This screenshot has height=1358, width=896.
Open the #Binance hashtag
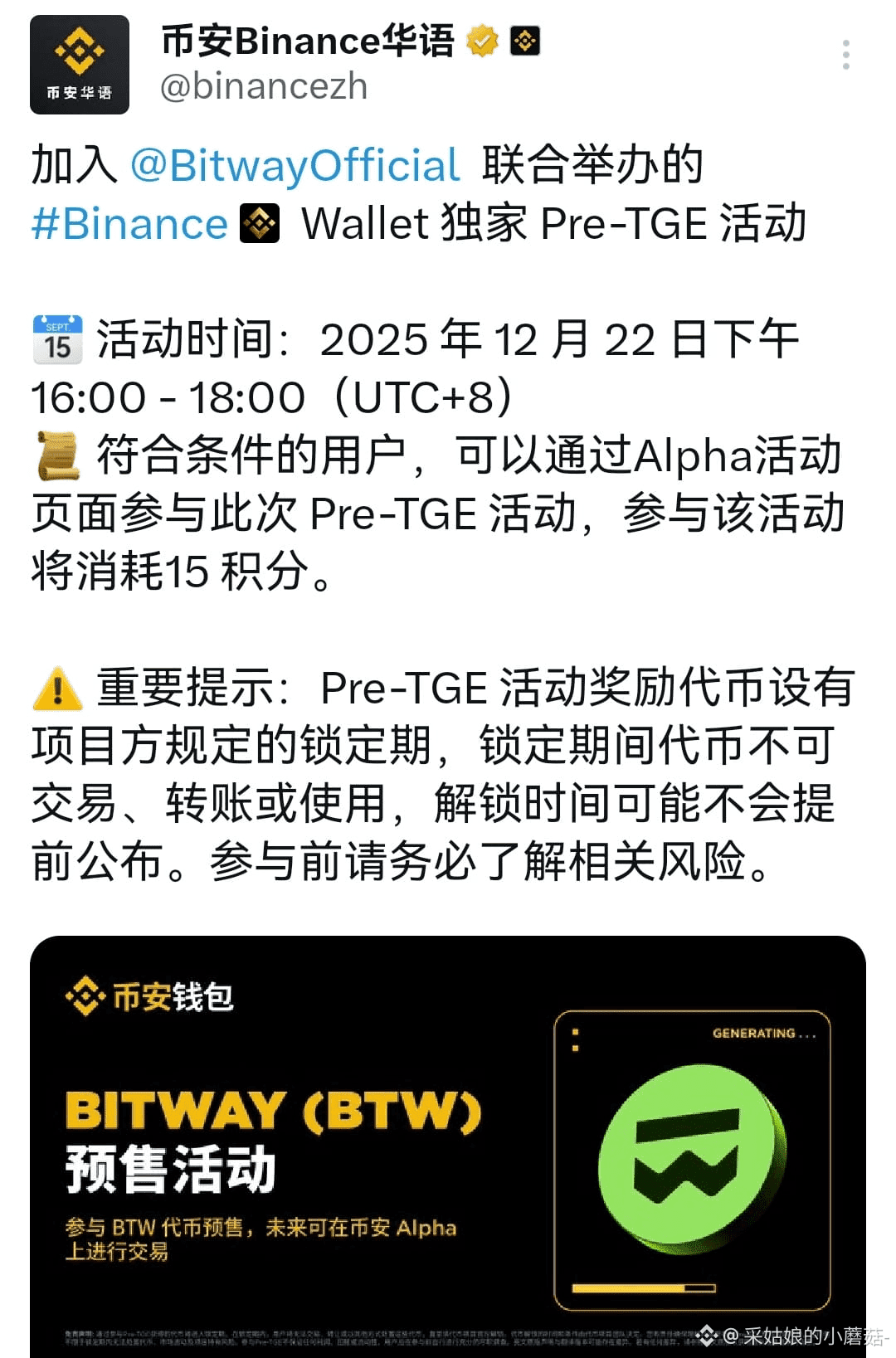click(129, 224)
